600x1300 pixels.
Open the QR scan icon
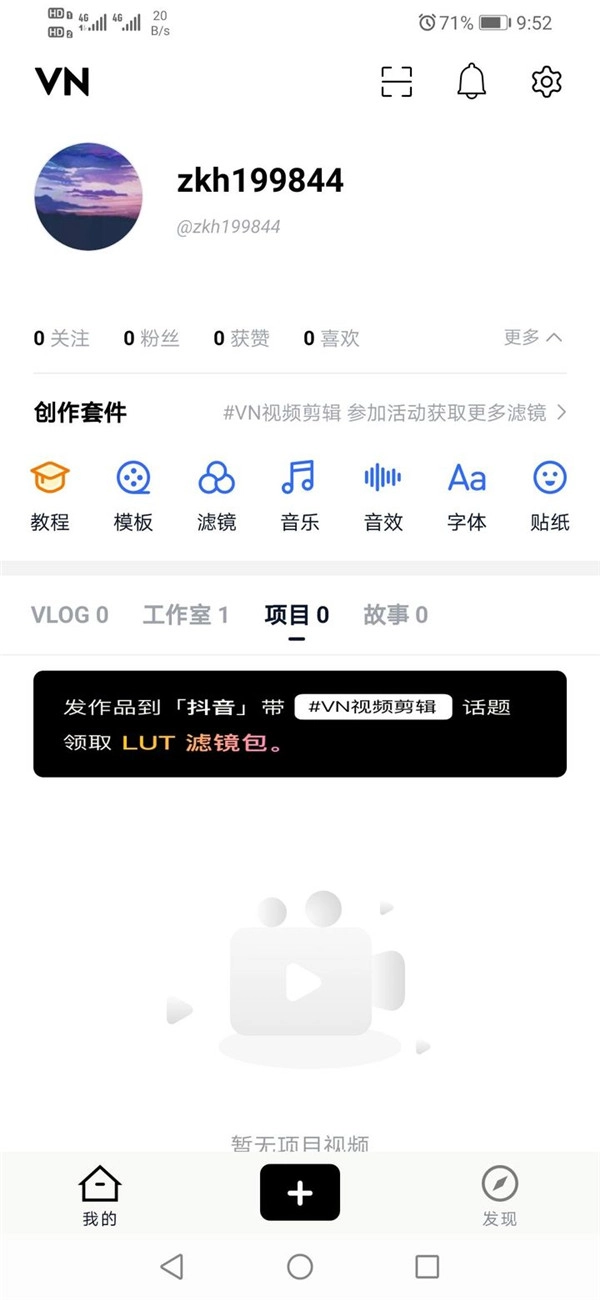(x=397, y=82)
